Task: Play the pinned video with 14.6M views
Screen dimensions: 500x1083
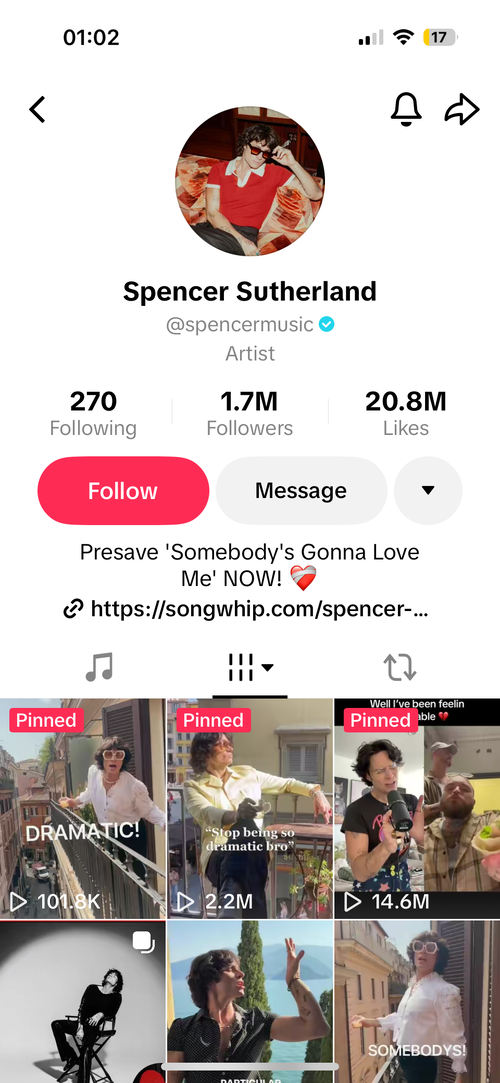Action: tap(417, 808)
